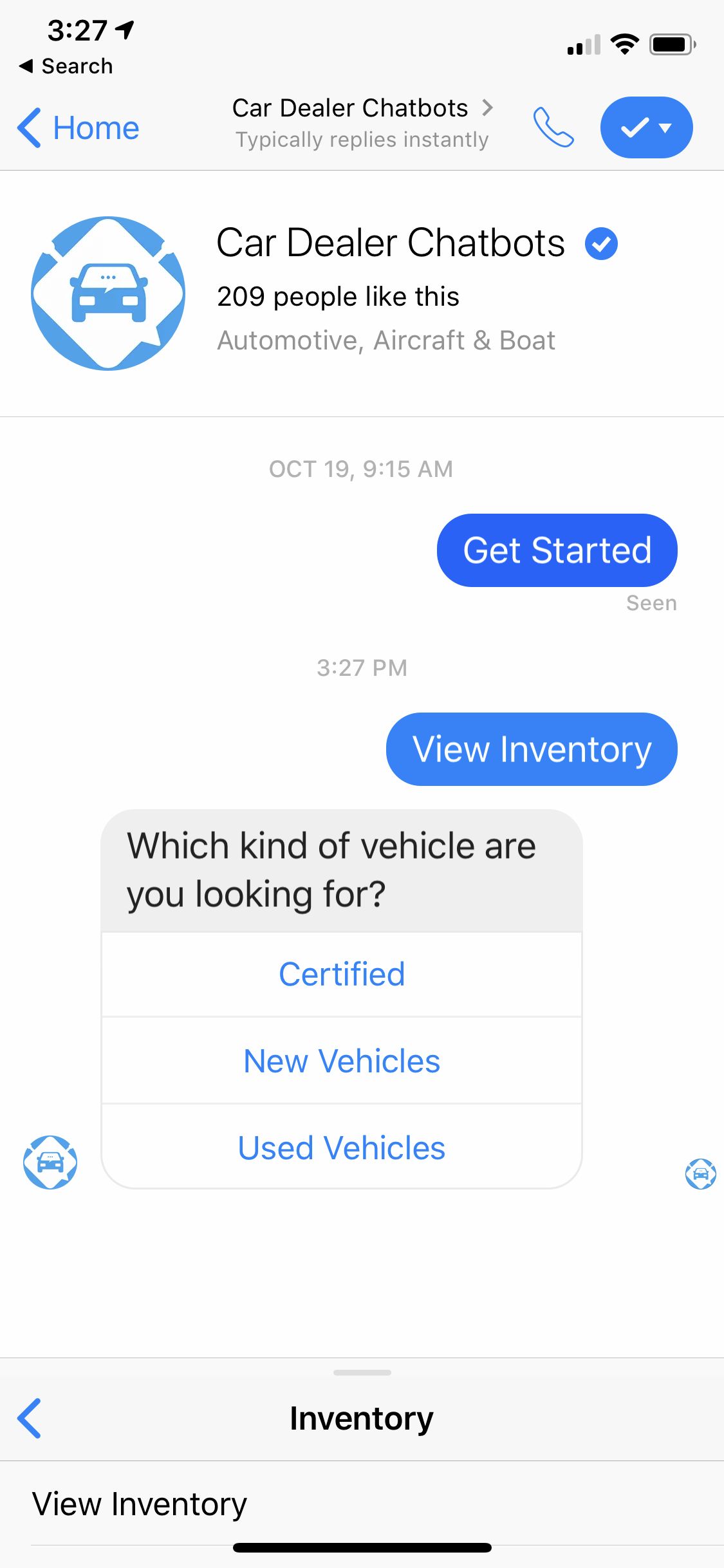Choose New Vehicles
724x1568 pixels.
click(342, 1061)
